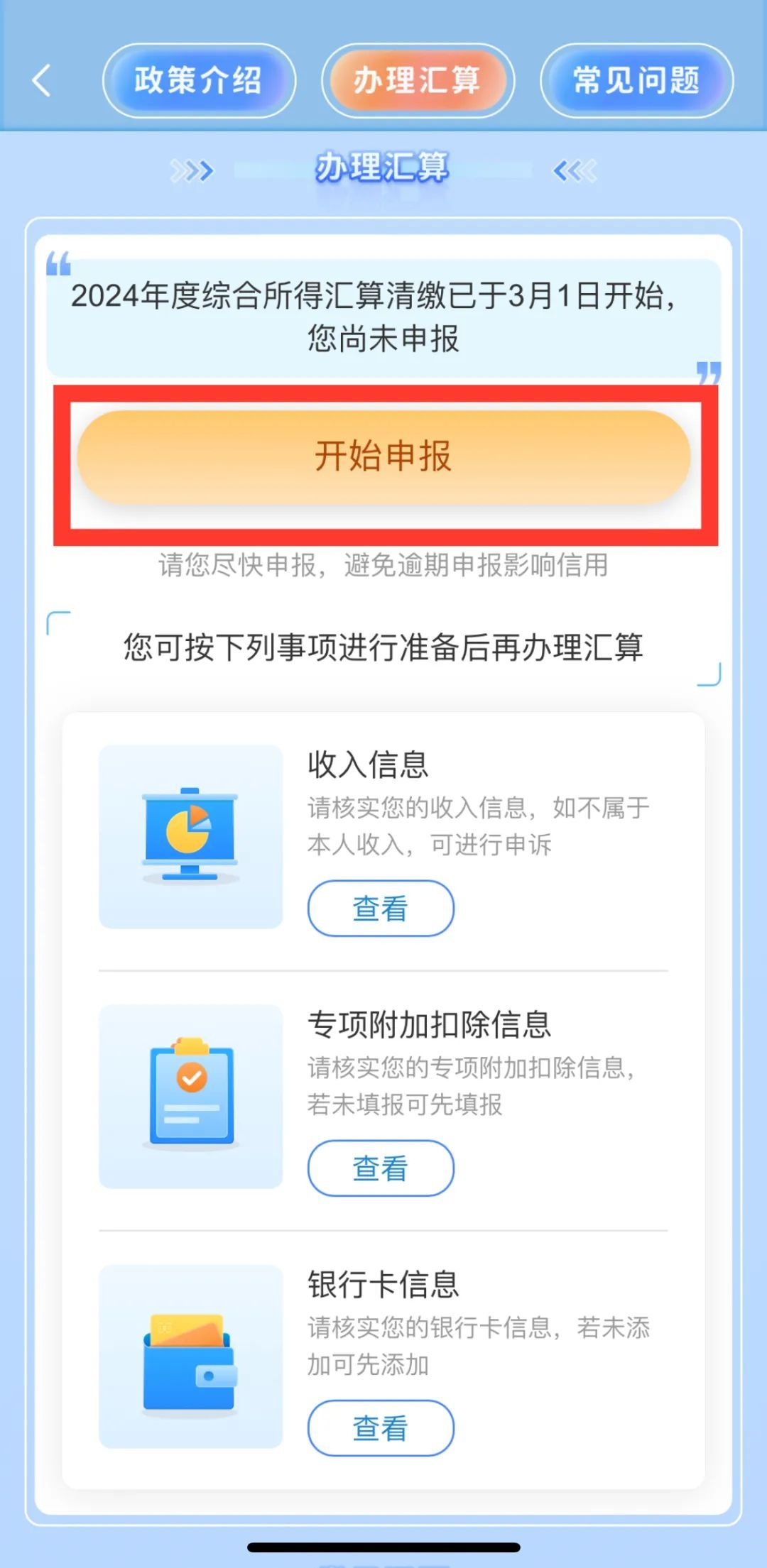Select the highlighted 办理汇算 tab
The image size is (767, 1568).
click(x=418, y=82)
